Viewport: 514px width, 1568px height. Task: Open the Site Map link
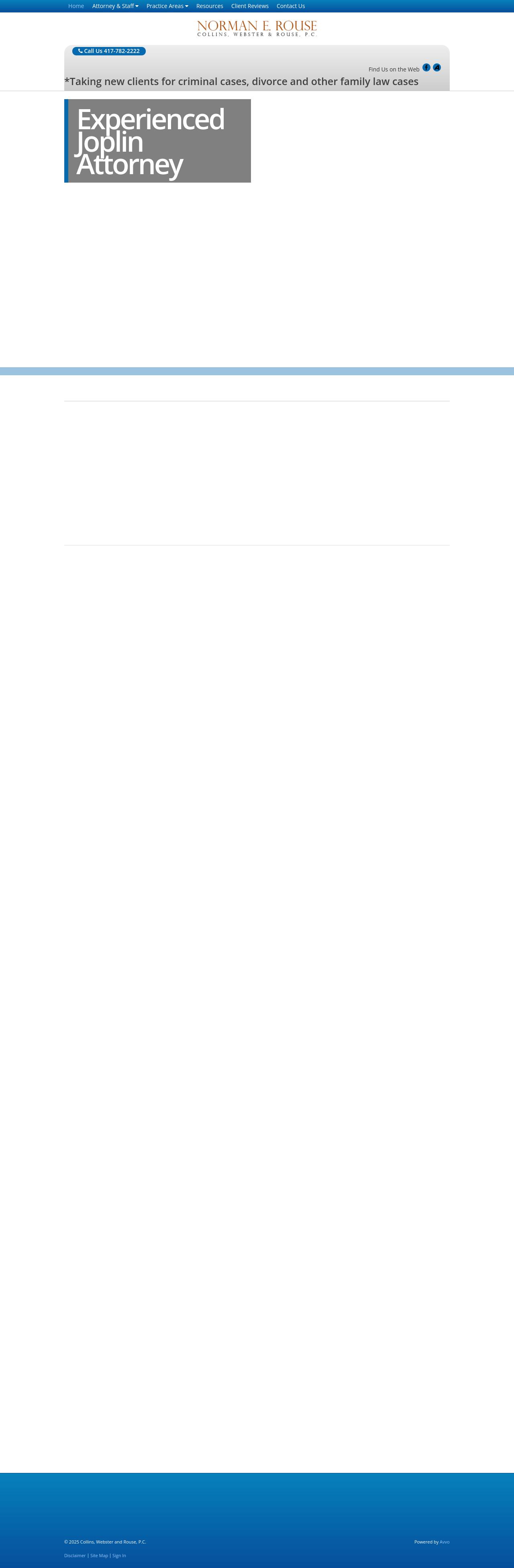(x=99, y=1555)
